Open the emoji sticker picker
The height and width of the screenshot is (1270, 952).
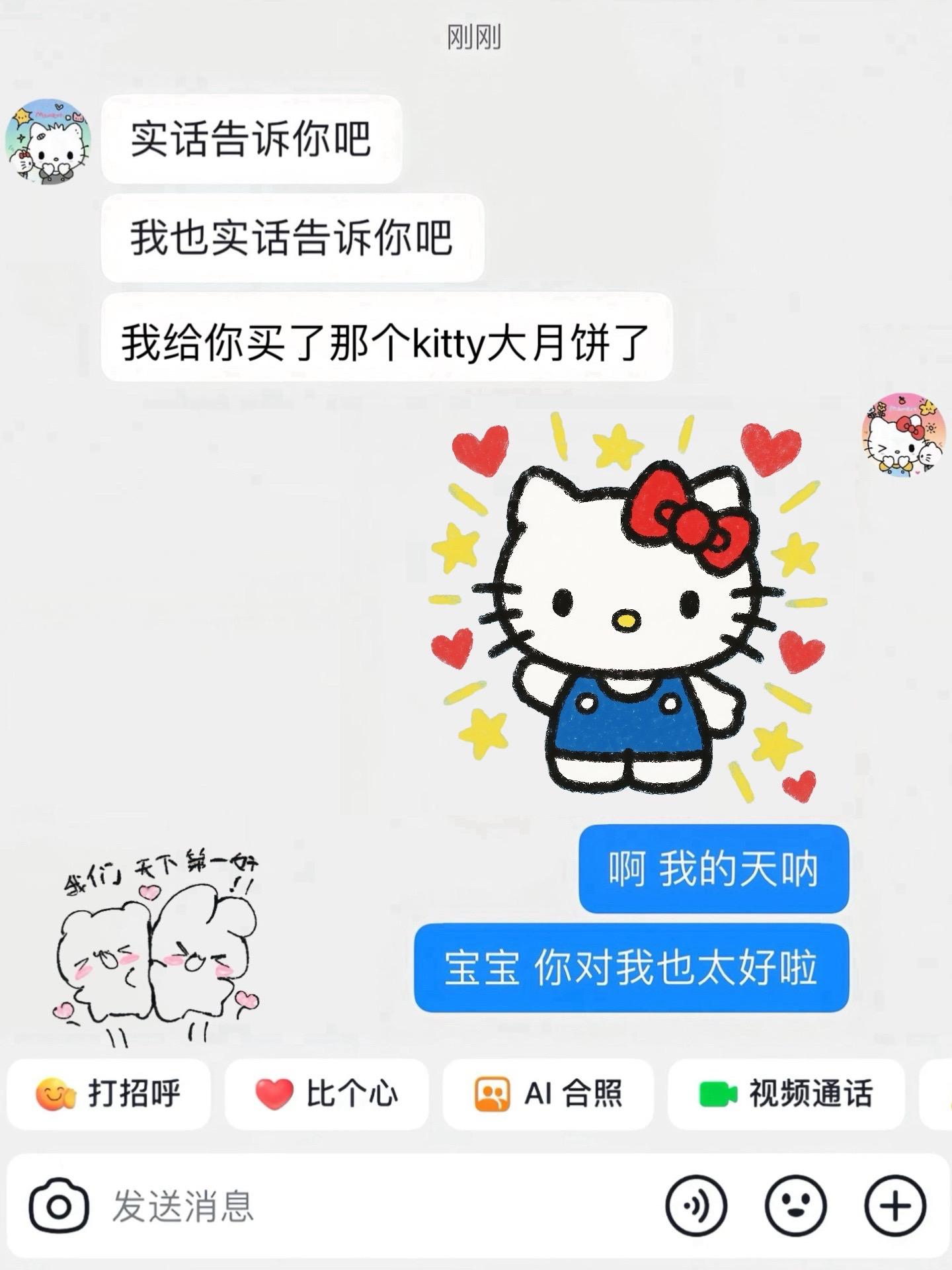click(795, 1206)
